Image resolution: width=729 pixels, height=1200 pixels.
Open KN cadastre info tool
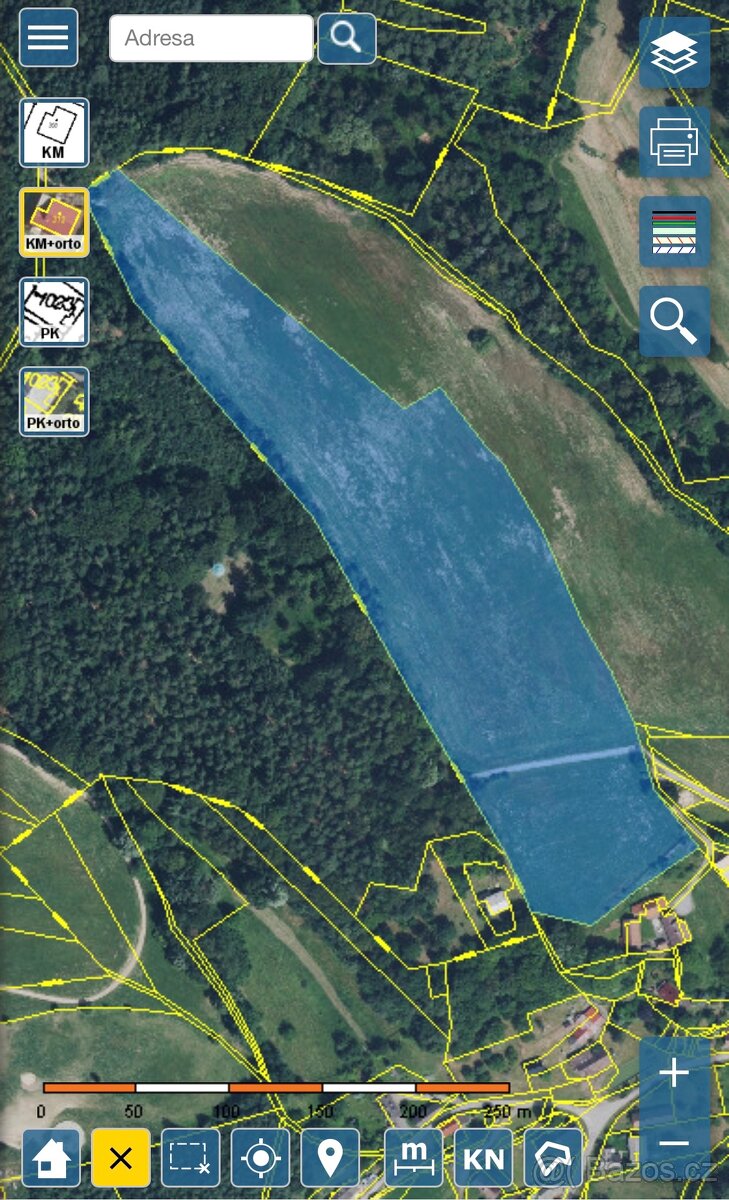point(483,1158)
